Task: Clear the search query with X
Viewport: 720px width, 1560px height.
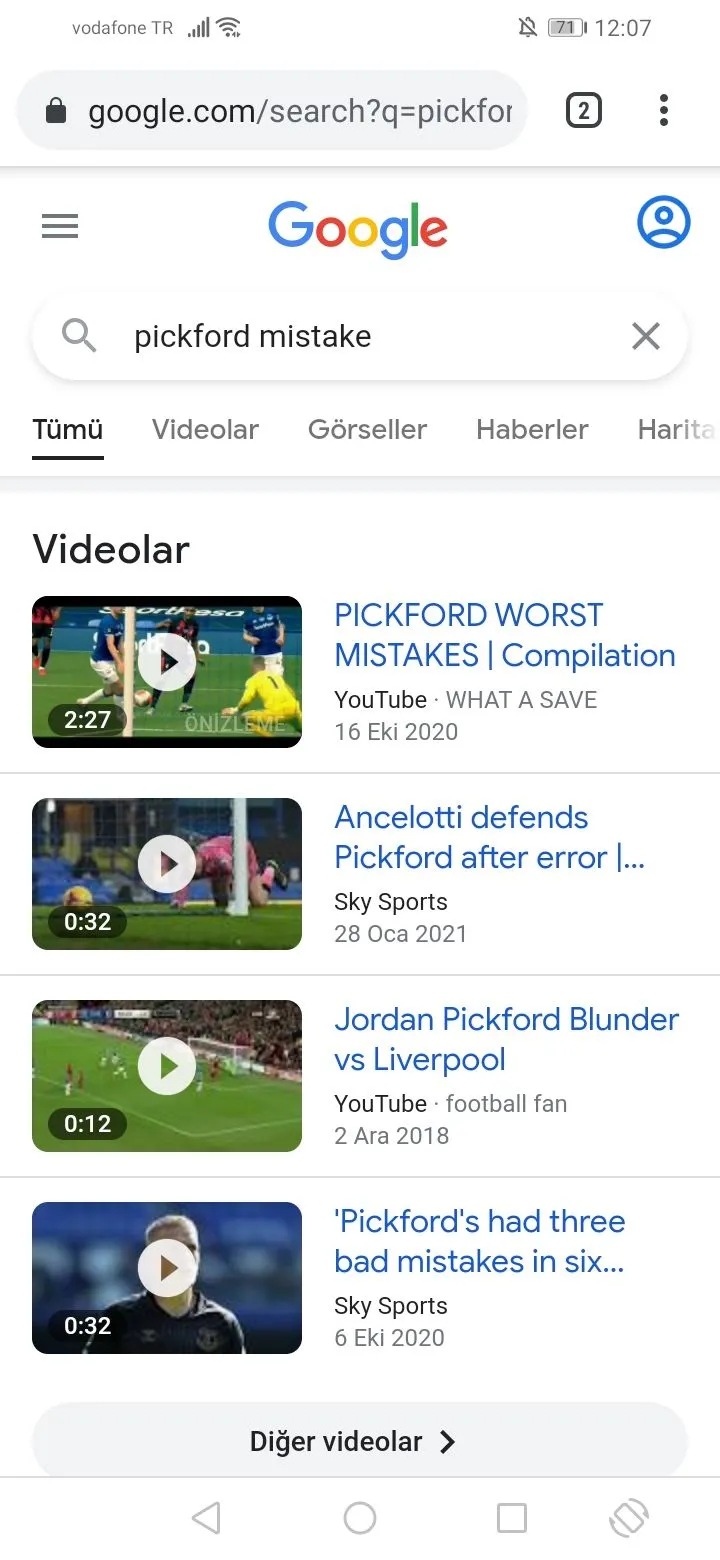Action: [646, 336]
